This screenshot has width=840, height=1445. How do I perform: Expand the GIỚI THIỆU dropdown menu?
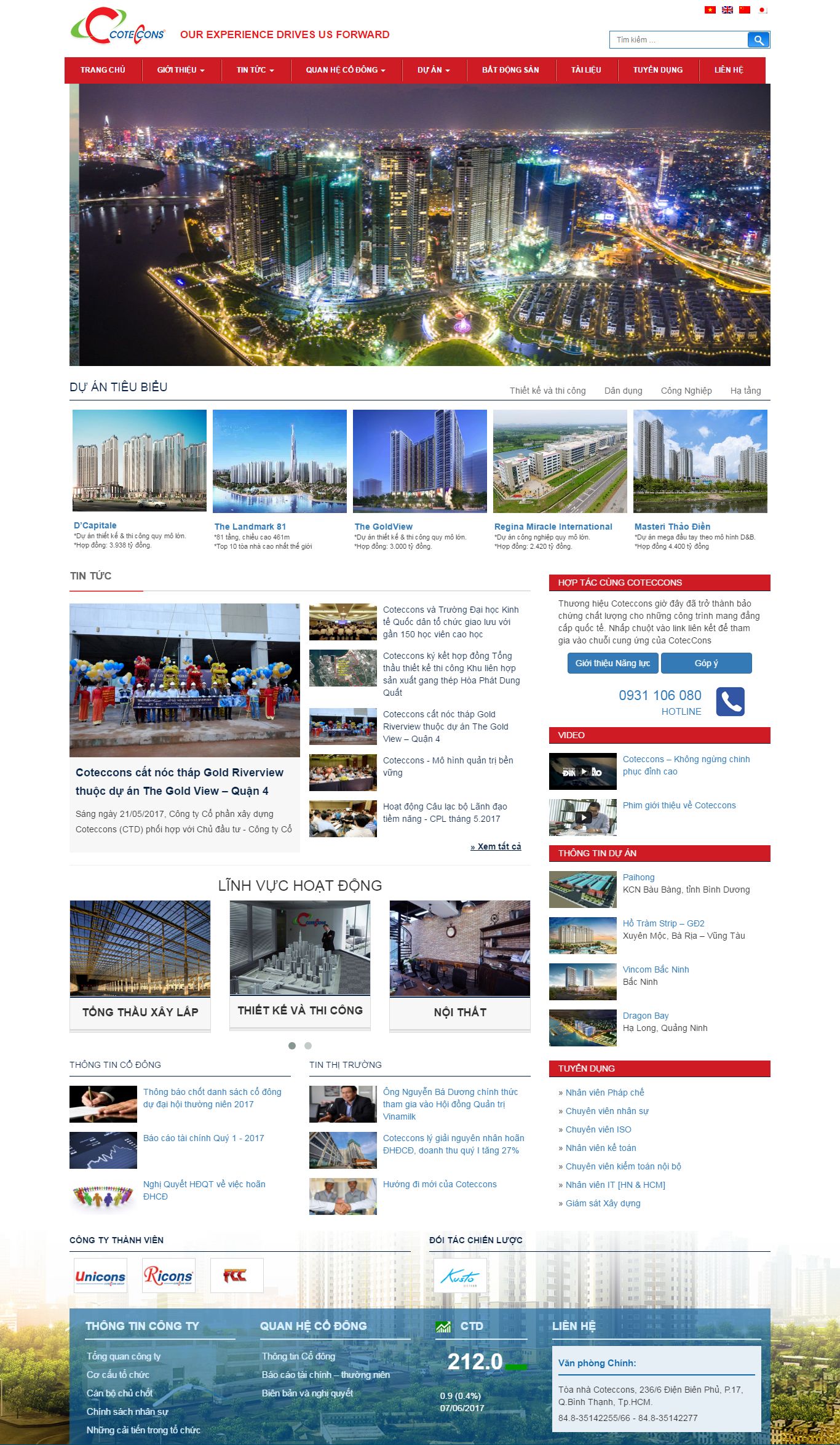180,70
